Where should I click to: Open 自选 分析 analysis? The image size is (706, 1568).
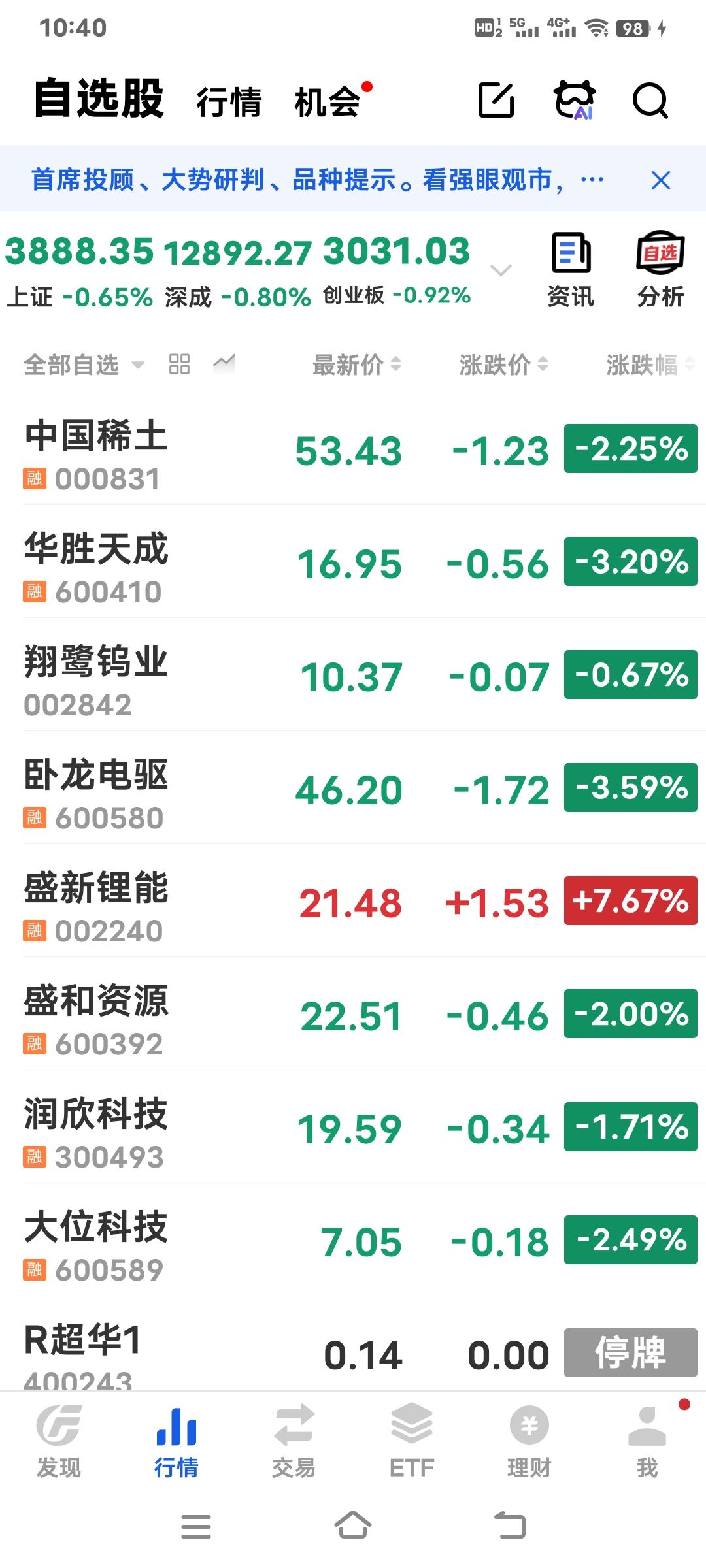pos(660,270)
